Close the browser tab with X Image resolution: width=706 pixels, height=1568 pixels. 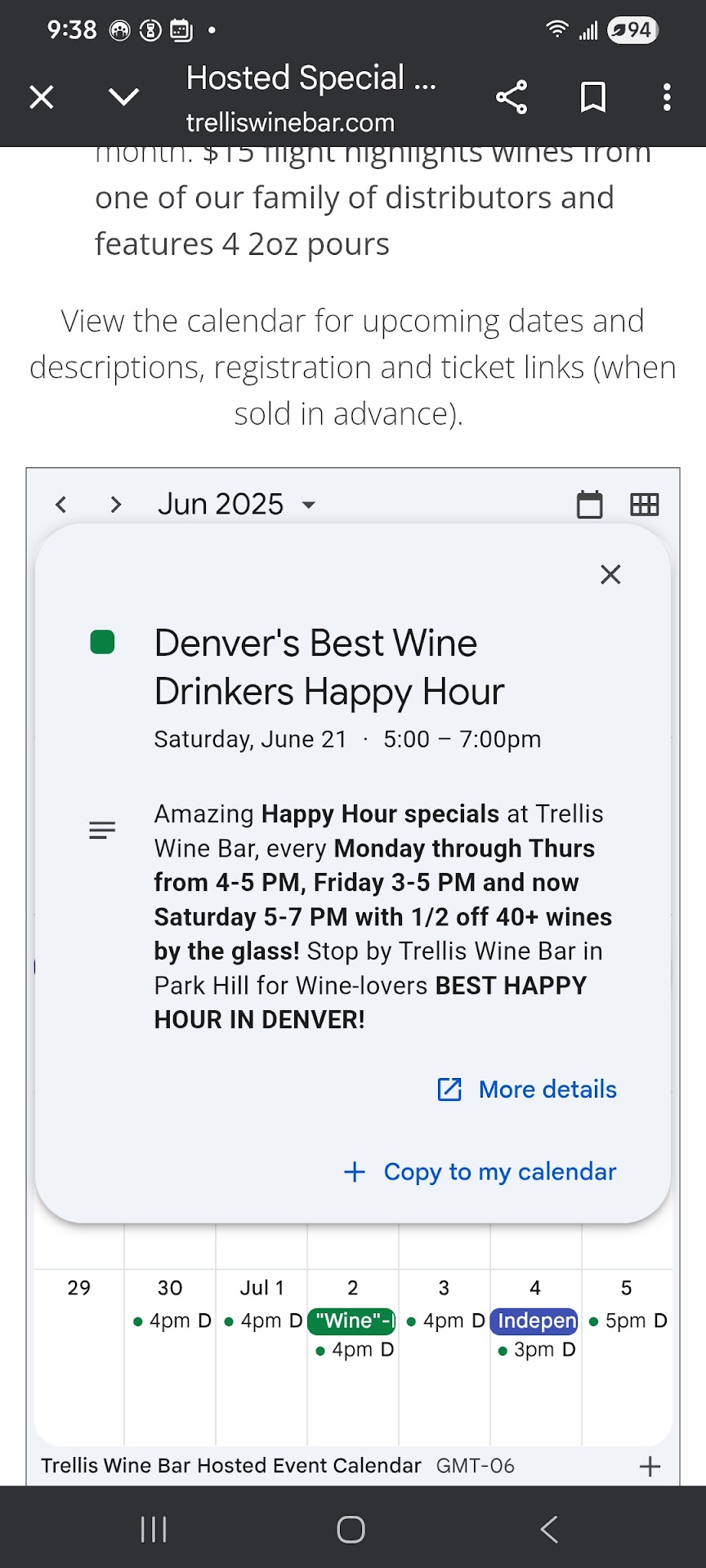click(42, 97)
